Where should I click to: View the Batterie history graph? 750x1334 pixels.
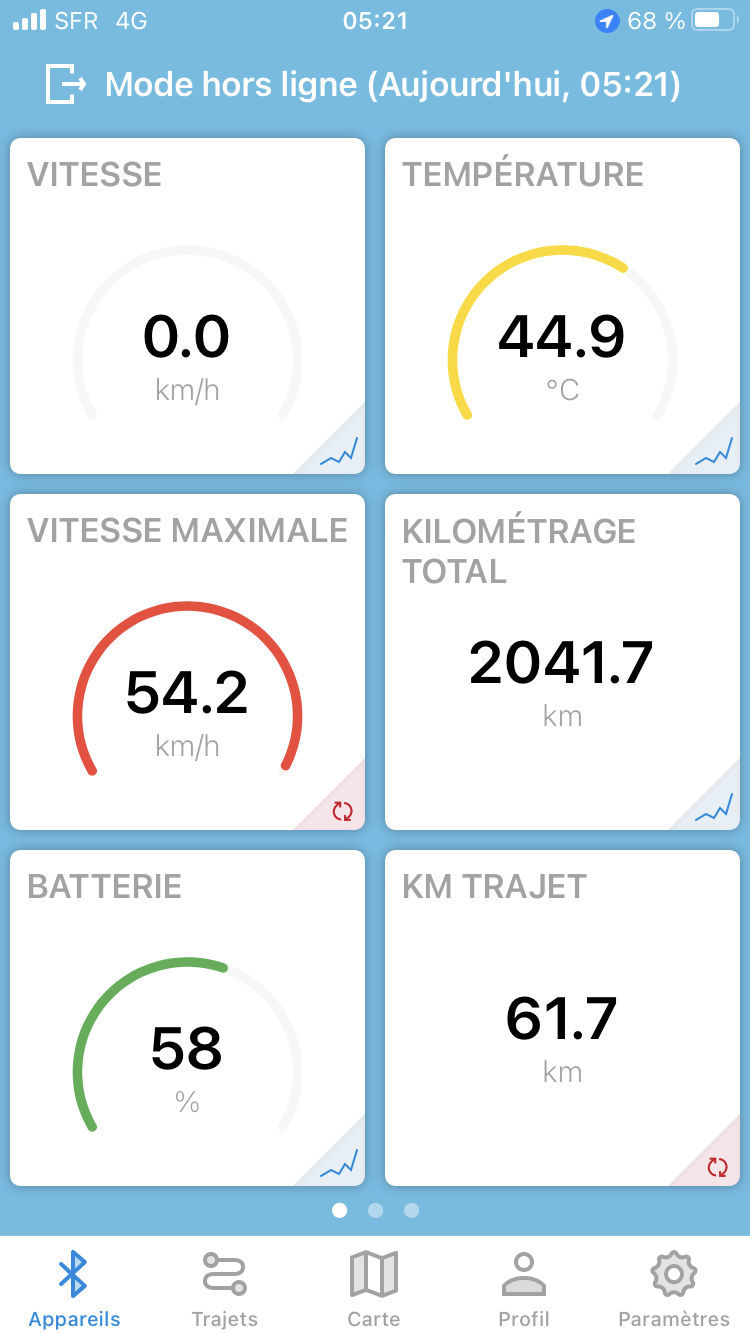coord(340,1163)
